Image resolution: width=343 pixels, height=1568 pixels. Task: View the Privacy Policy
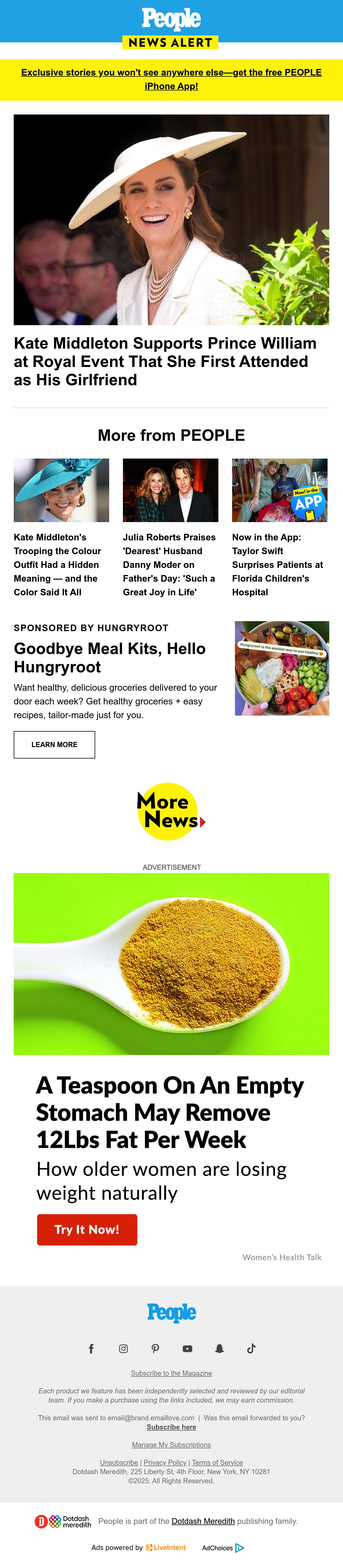click(165, 1463)
